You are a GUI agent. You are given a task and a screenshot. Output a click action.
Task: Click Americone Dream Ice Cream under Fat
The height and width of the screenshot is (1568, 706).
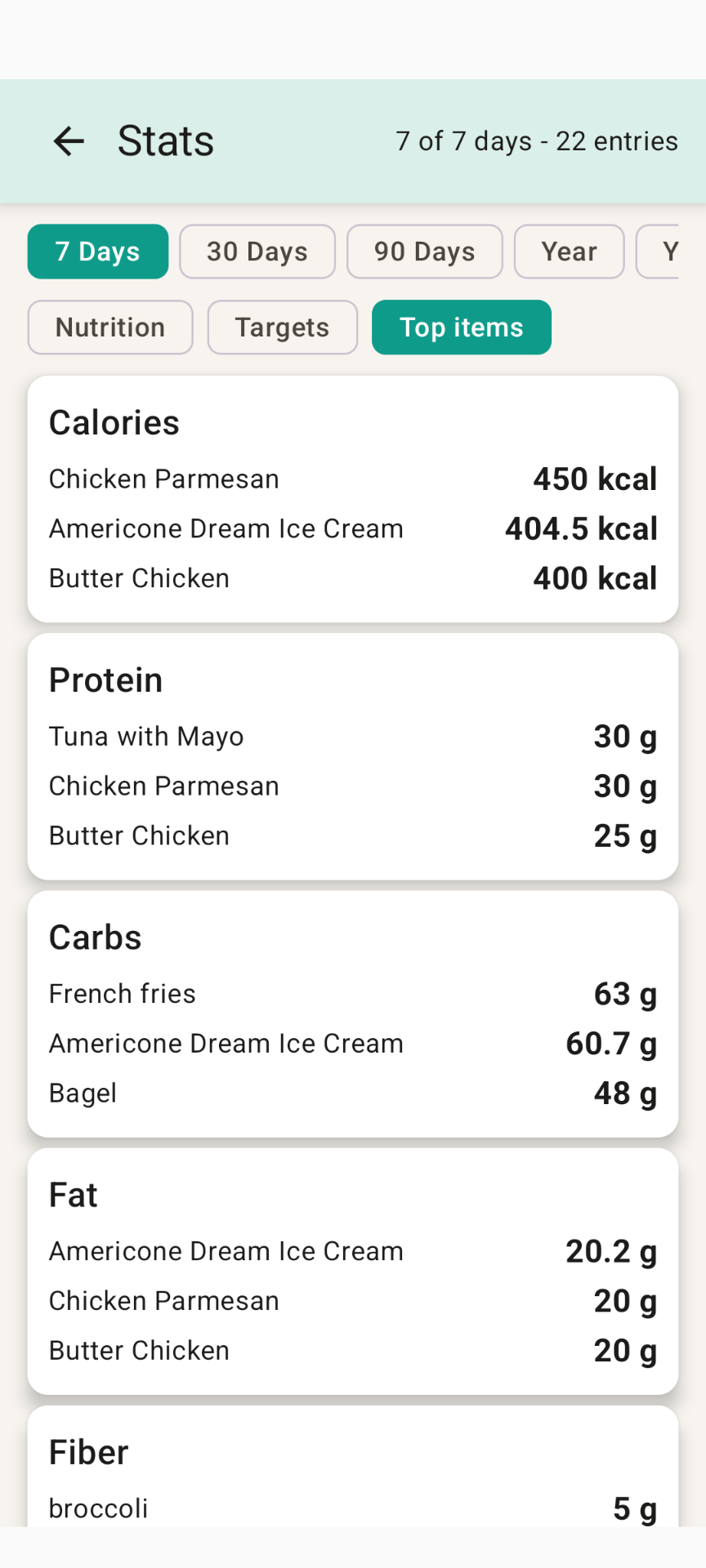226,1250
